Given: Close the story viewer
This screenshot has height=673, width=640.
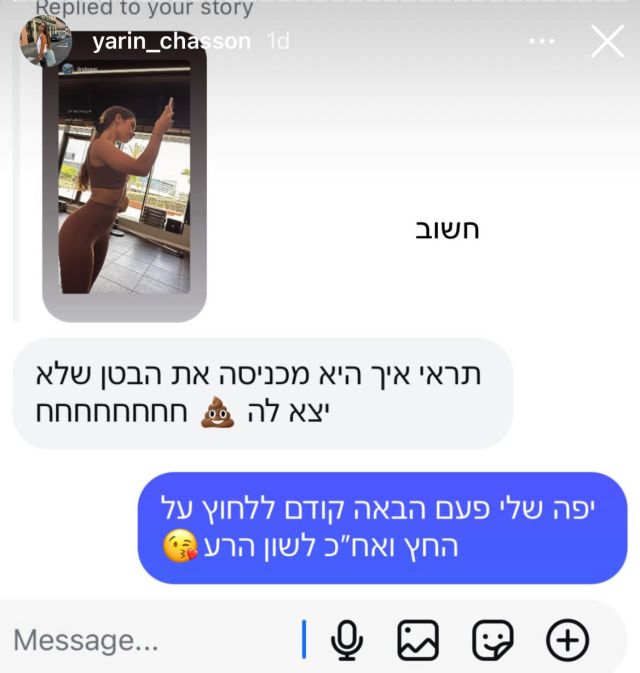Looking at the screenshot, I should coord(607,41).
